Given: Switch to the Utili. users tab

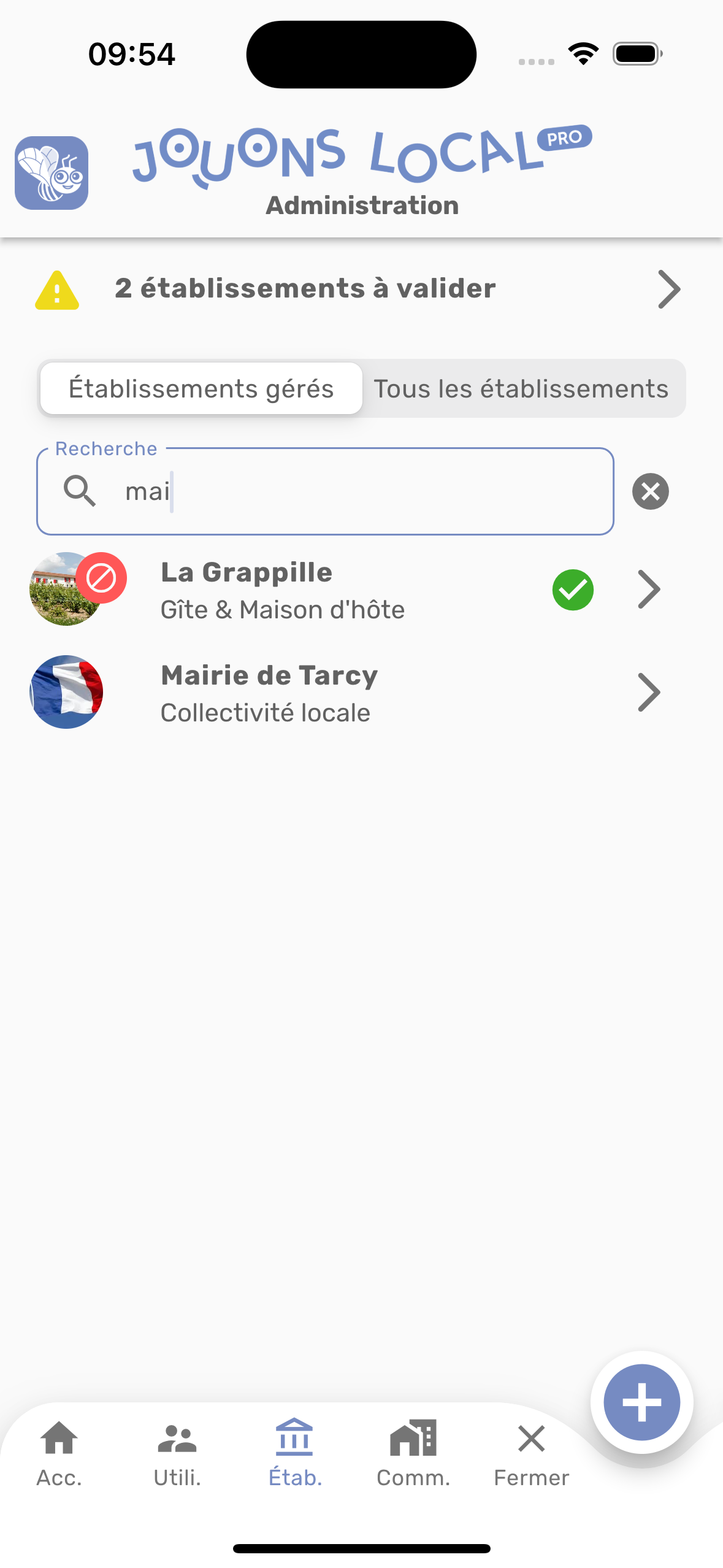Looking at the screenshot, I should coord(177,1453).
